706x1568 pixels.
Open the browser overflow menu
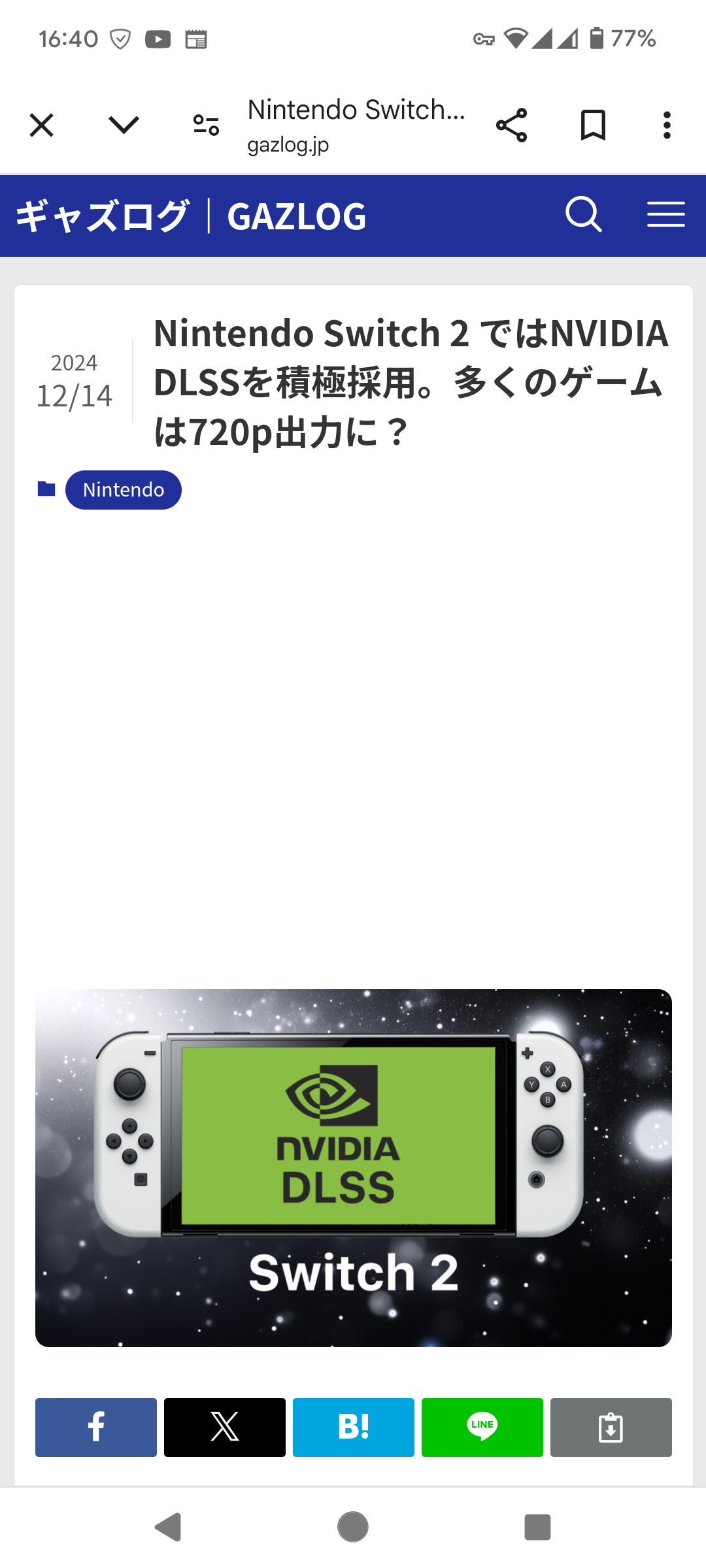point(667,125)
